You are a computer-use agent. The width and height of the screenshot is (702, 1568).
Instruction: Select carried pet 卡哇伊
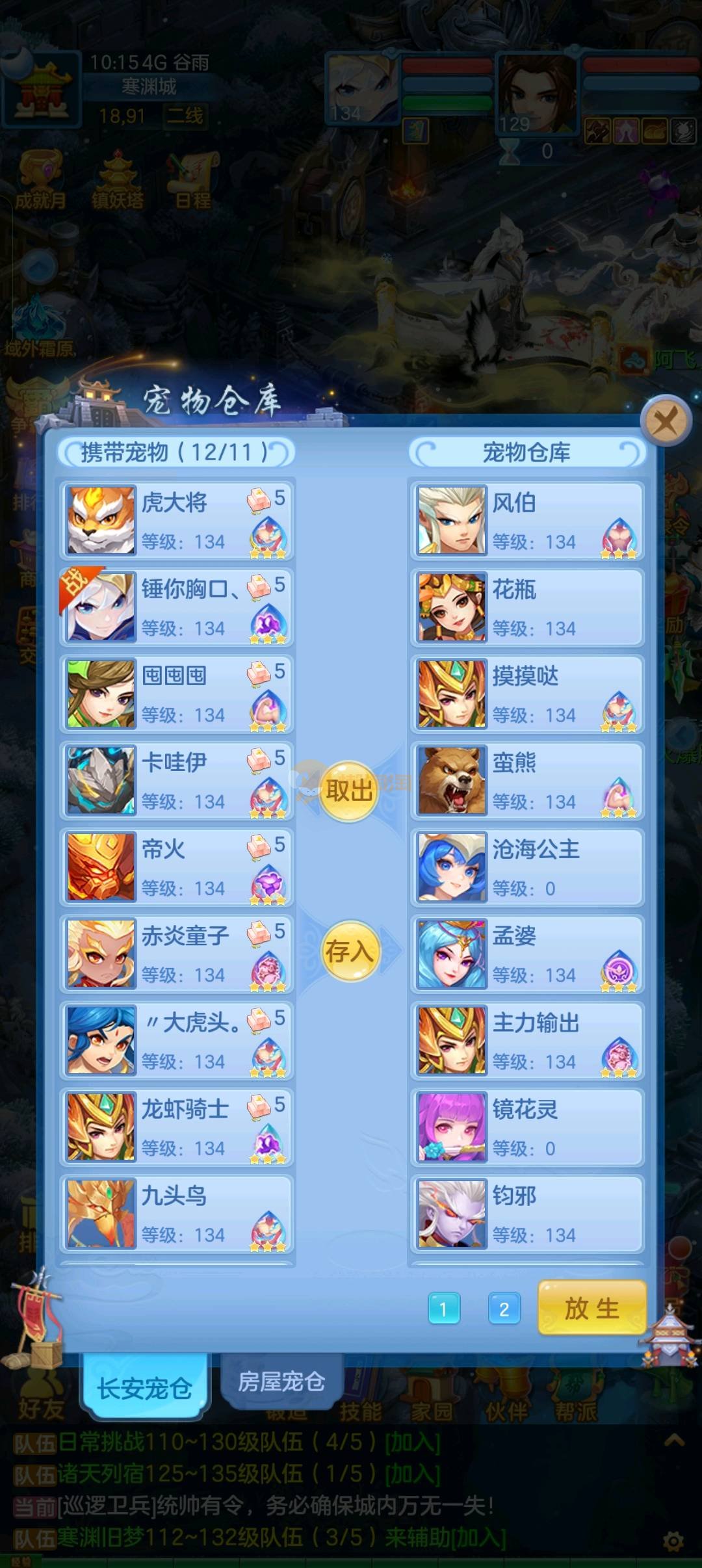coord(177,780)
